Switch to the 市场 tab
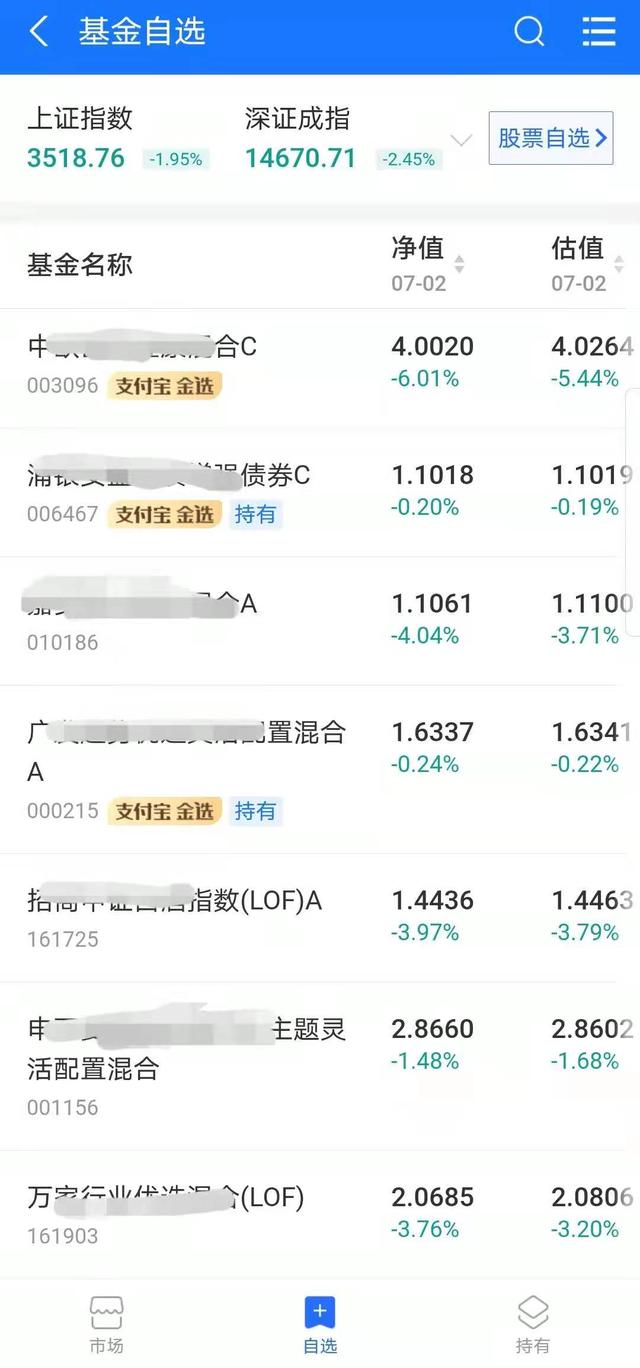640x1368 pixels. pos(106,1324)
